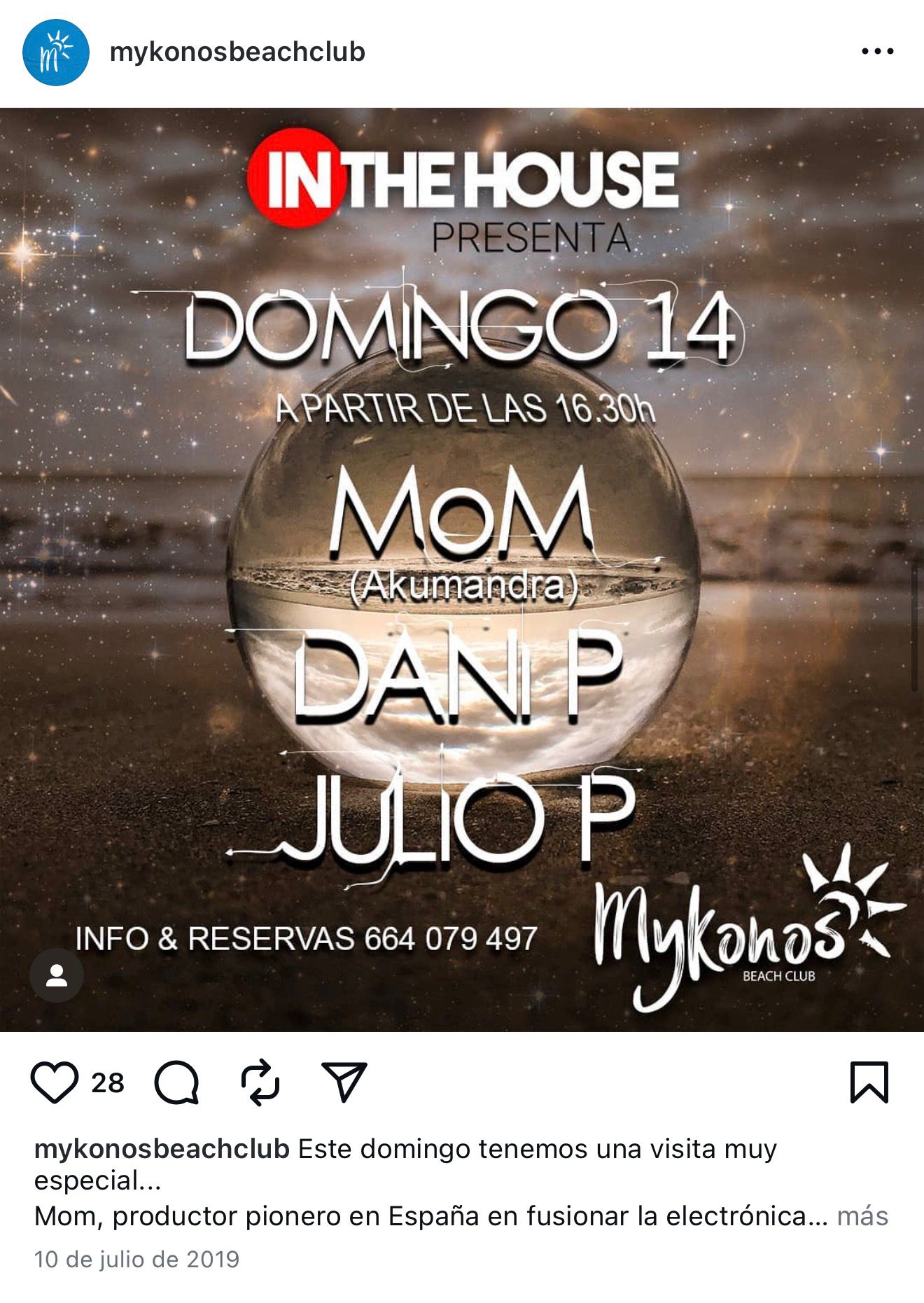
Task: Tap mykonosbeachclub name in the caption
Action: pyautogui.click(x=162, y=1149)
